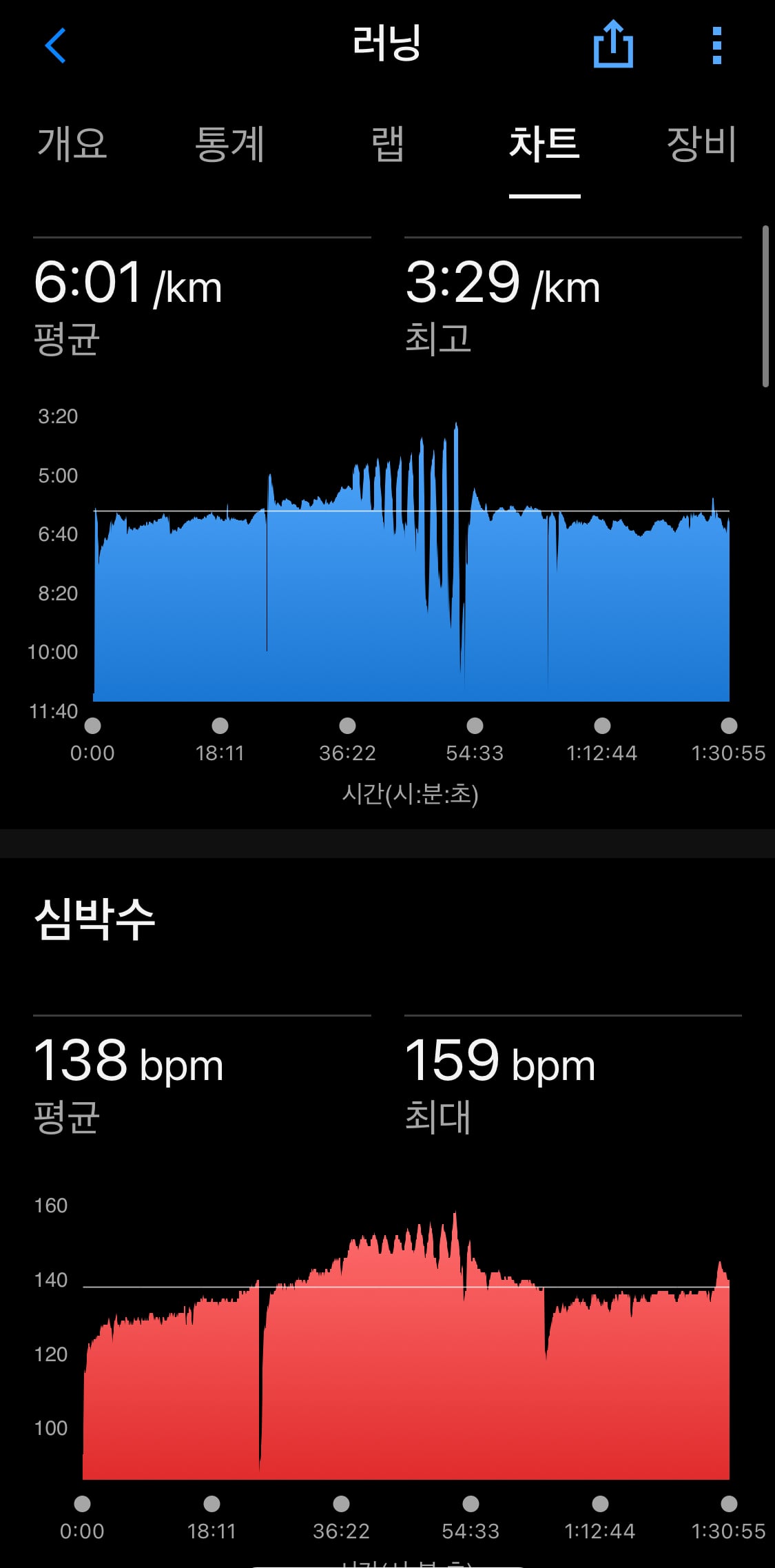Select the 차트 tab
Viewport: 775px width, 1568px height.
pyautogui.click(x=544, y=144)
